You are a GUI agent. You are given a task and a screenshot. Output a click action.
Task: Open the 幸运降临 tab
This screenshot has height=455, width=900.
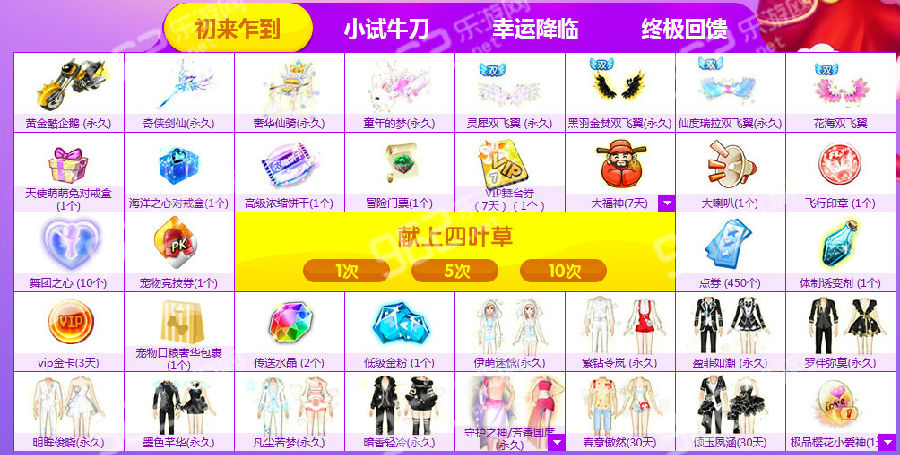tap(535, 29)
